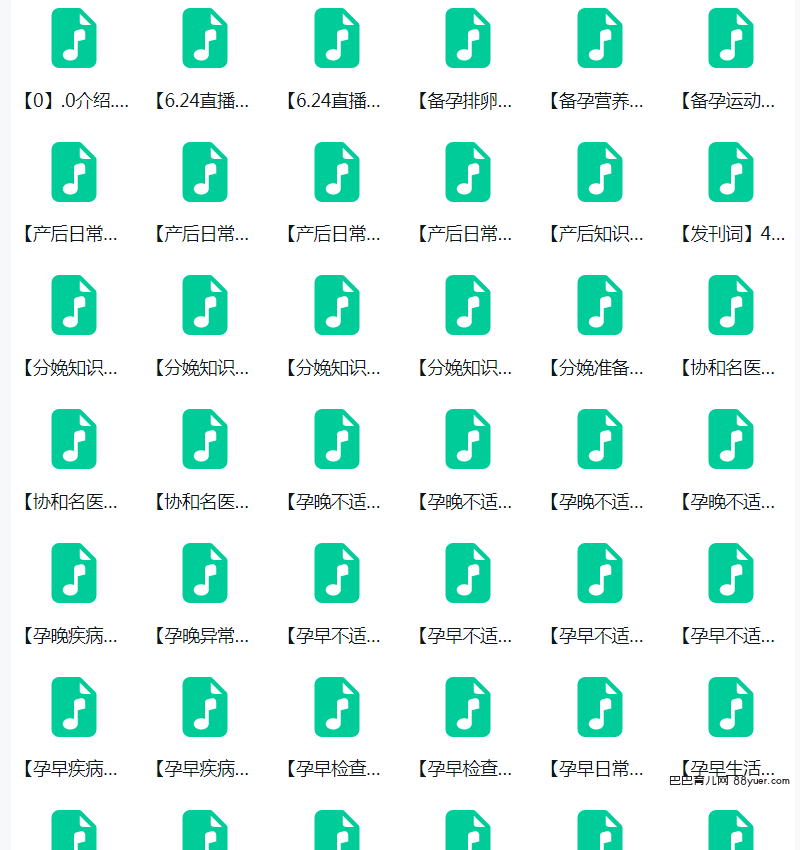Screen dimensions: 800x850
Task: Select the 【备孕营养 audio file
Action: pos(600,39)
